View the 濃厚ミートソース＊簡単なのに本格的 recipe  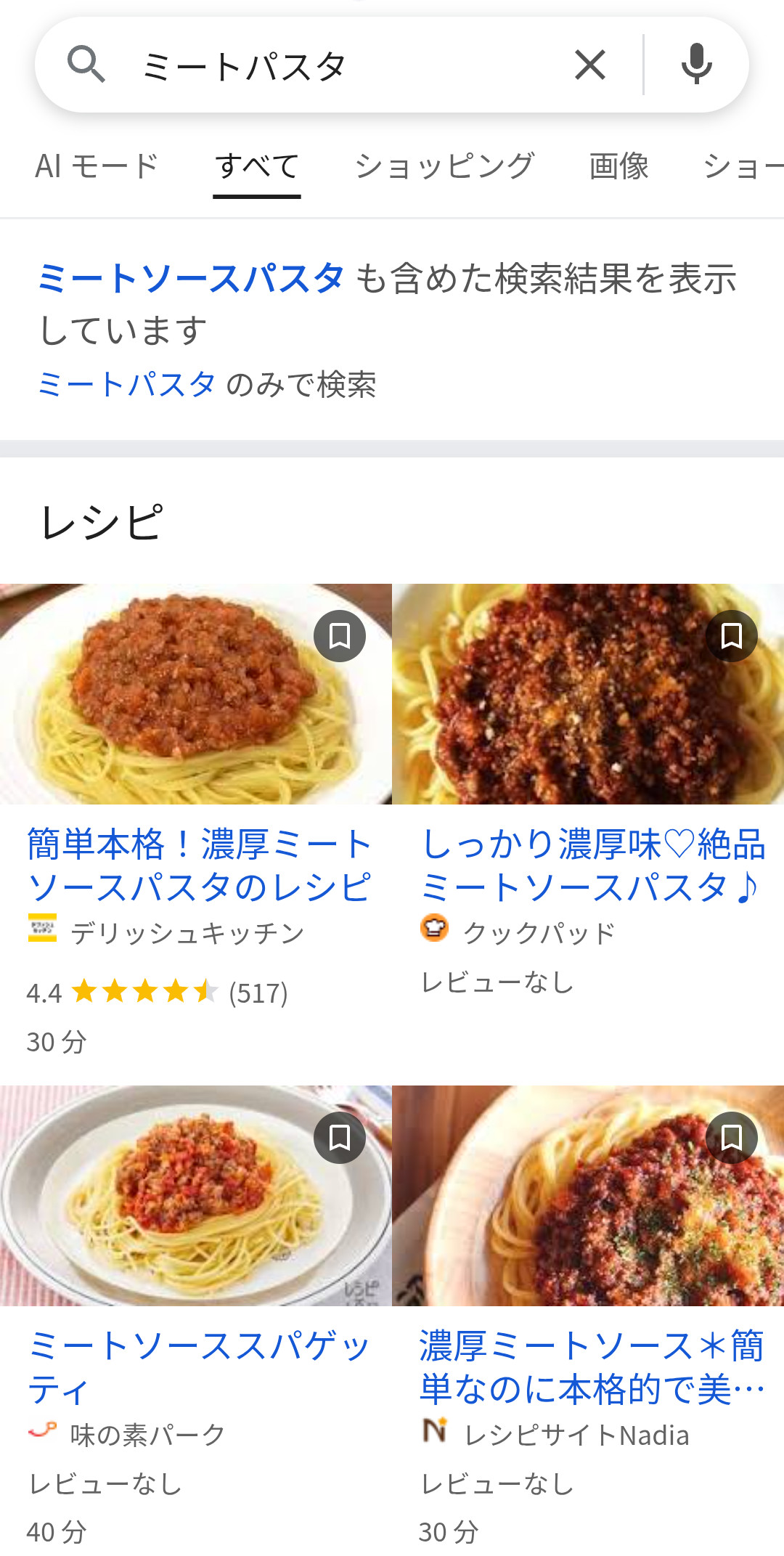pyautogui.click(x=592, y=1366)
